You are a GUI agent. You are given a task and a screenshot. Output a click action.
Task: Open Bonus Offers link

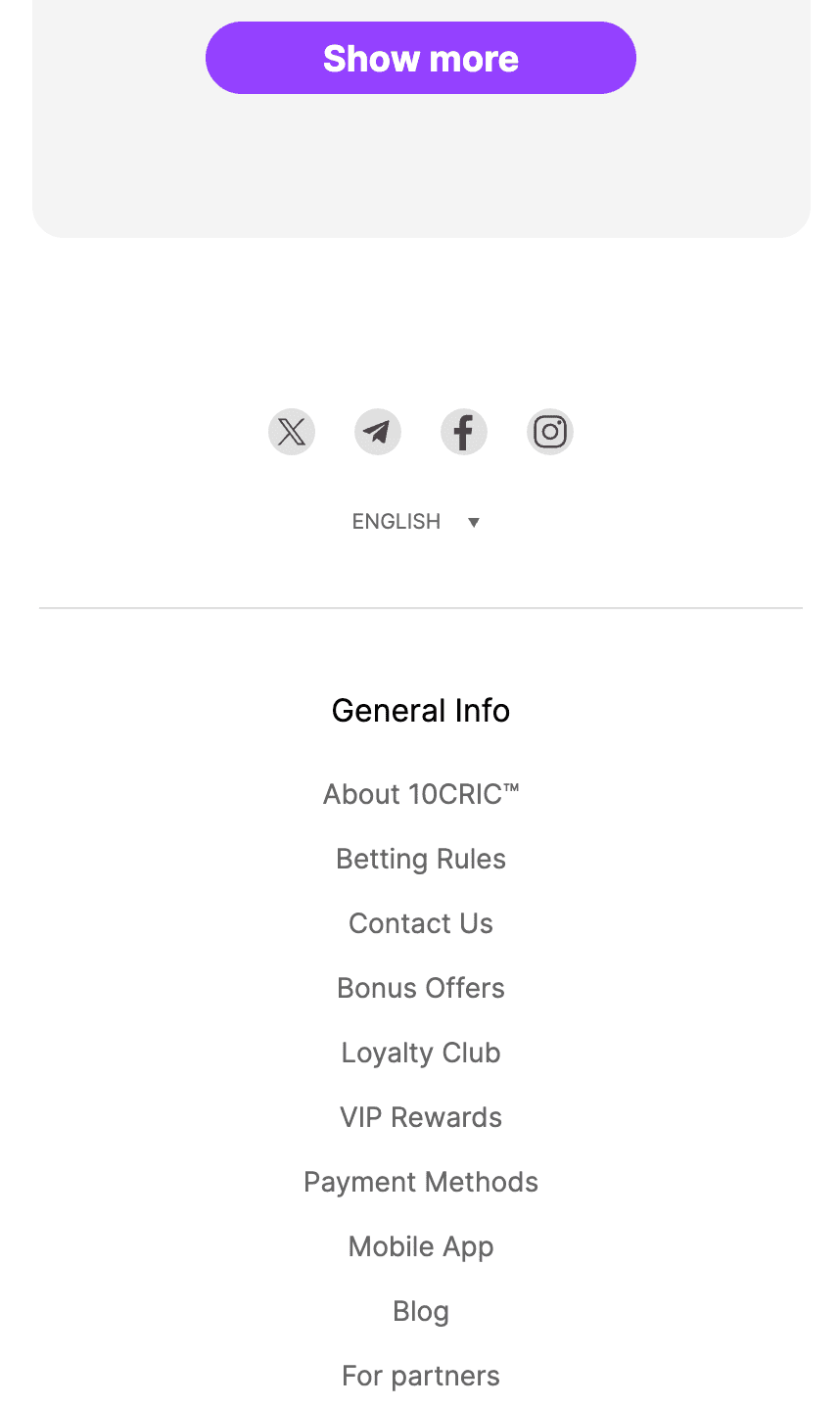[421, 988]
